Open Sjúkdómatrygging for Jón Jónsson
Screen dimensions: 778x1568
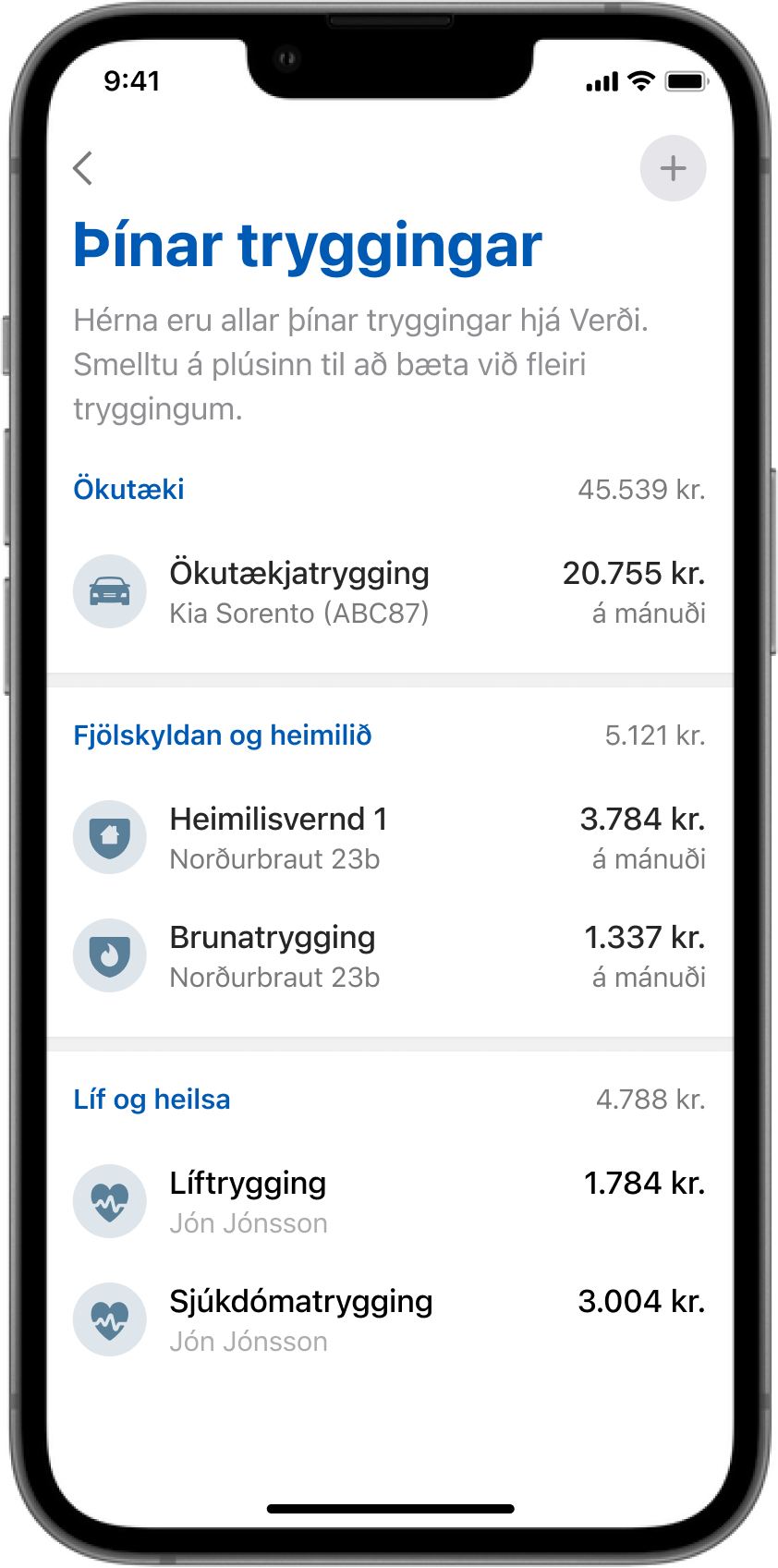click(388, 1319)
